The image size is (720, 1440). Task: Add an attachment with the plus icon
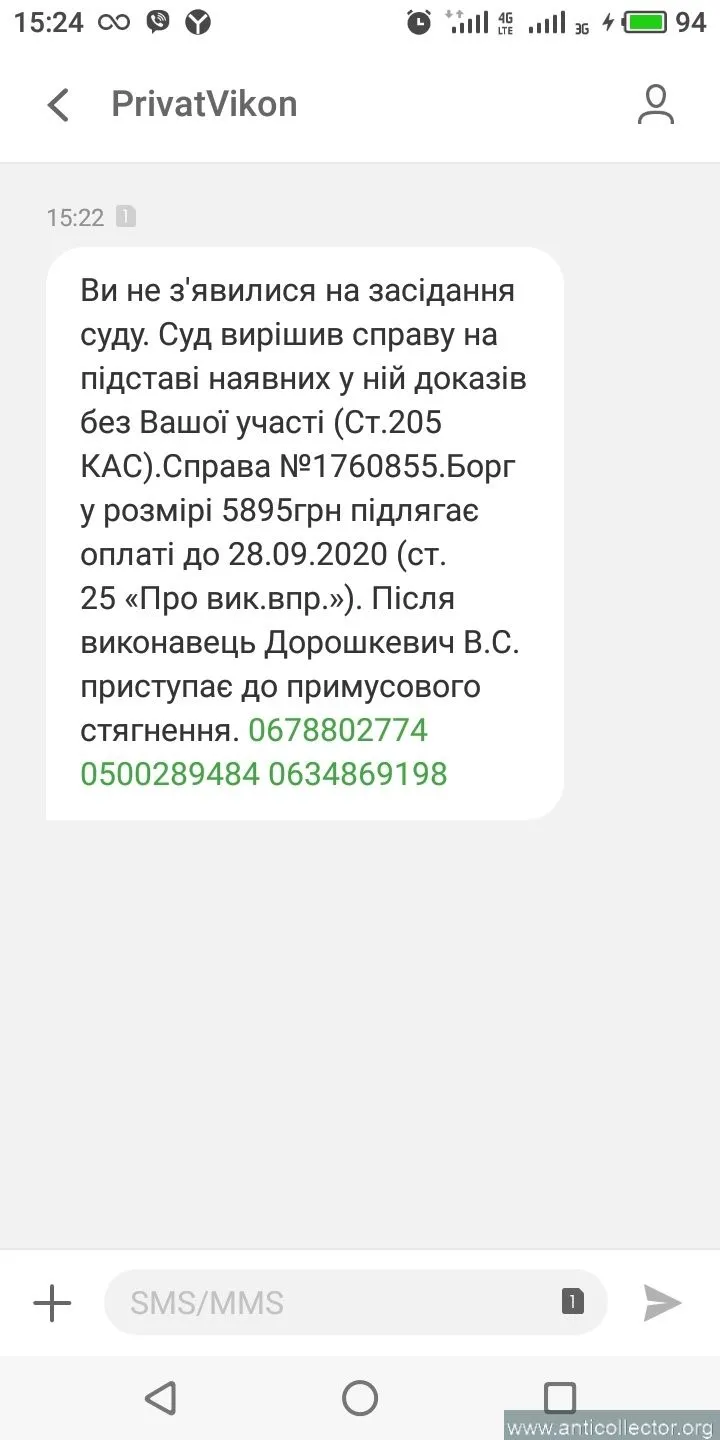(x=52, y=1303)
